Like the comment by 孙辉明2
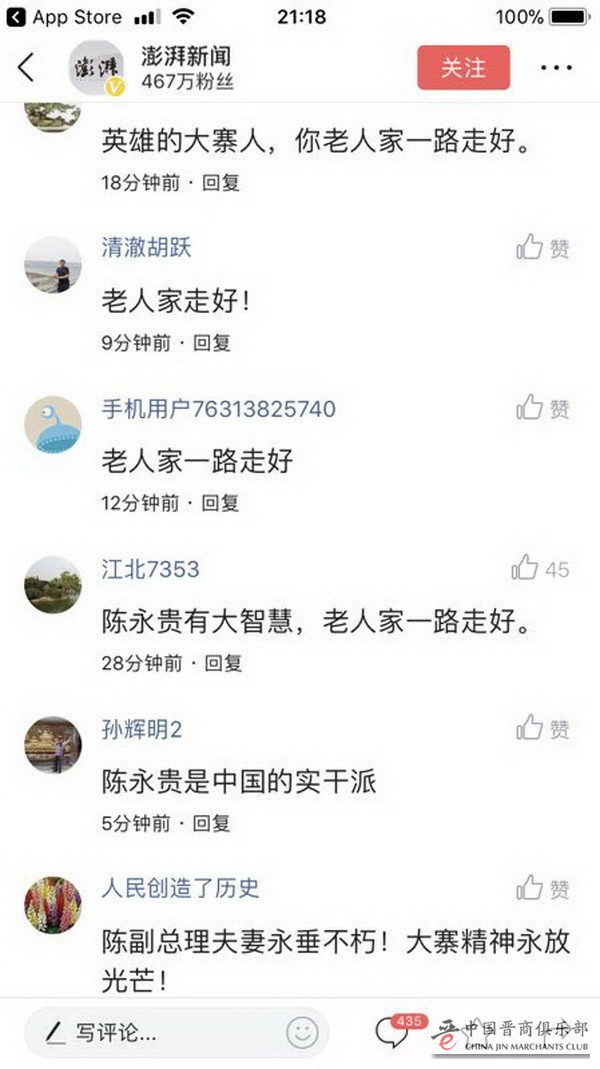Image resolution: width=600 pixels, height=1069 pixels. pyautogui.click(x=543, y=728)
